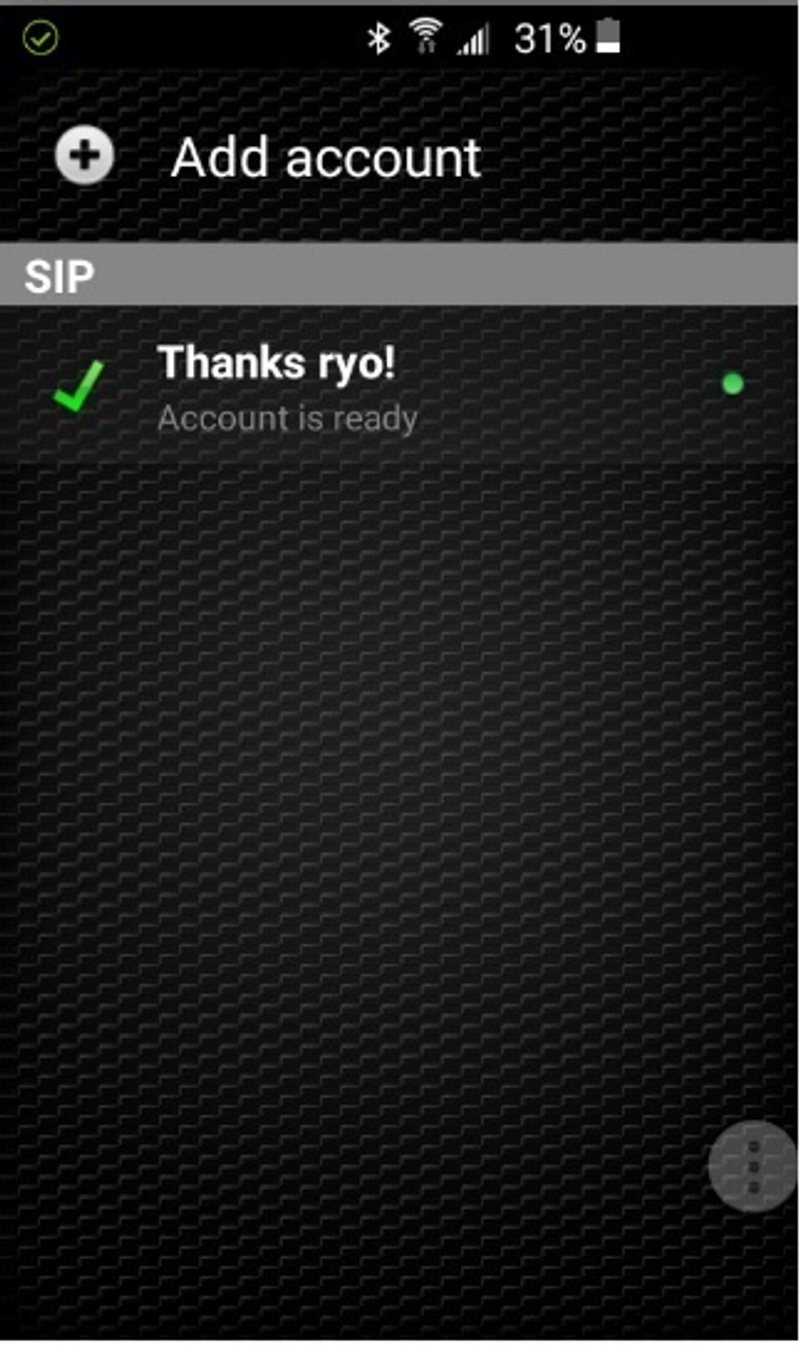Open the floating three-dot overflow menu
The width and height of the screenshot is (800, 1352).
pyautogui.click(x=753, y=1166)
